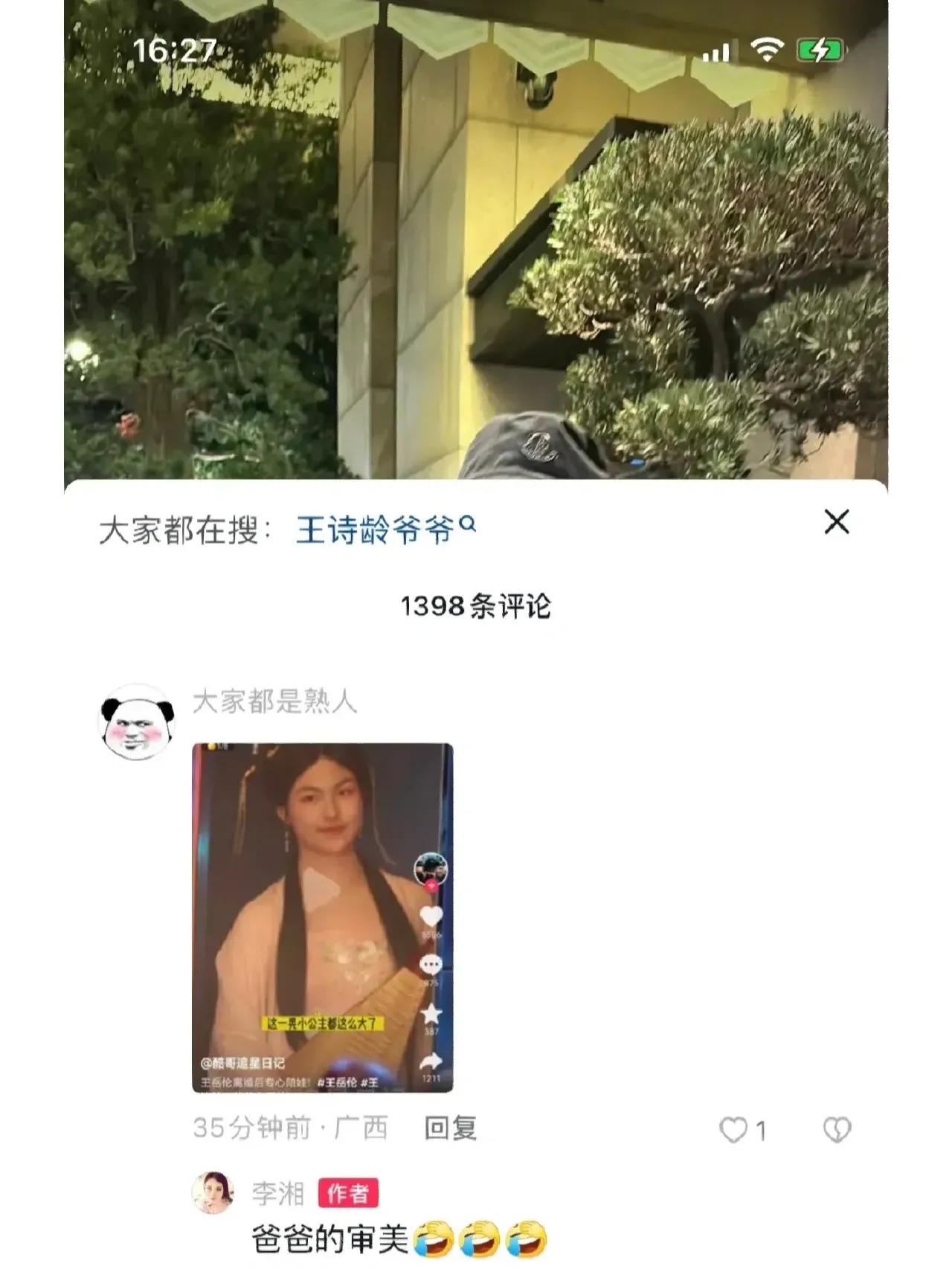The height and width of the screenshot is (1269, 952).
Task: Like the comment from 大家都是熟人
Action: pyautogui.click(x=733, y=1130)
